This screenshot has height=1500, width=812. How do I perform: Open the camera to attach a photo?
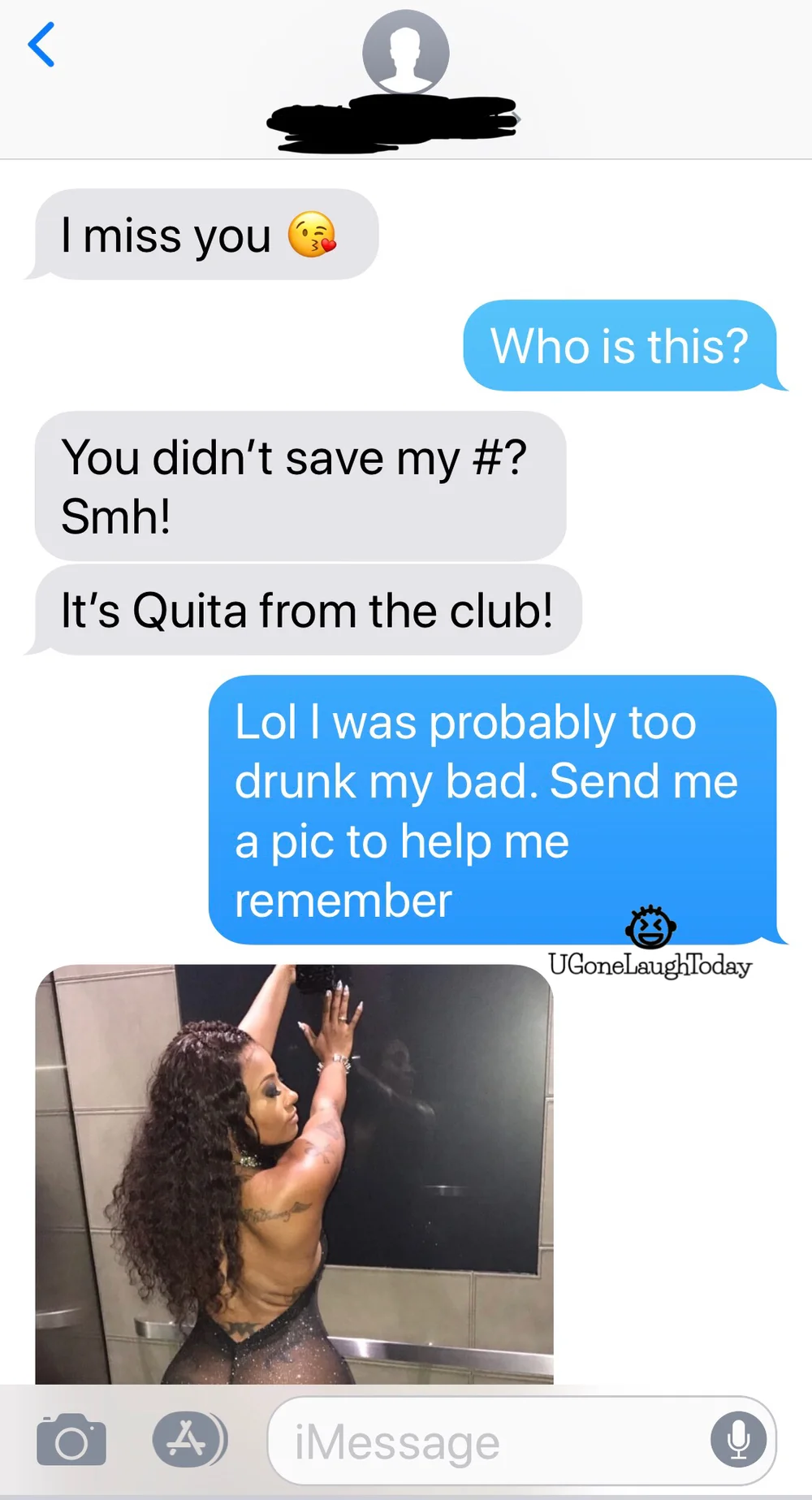click(x=71, y=1440)
